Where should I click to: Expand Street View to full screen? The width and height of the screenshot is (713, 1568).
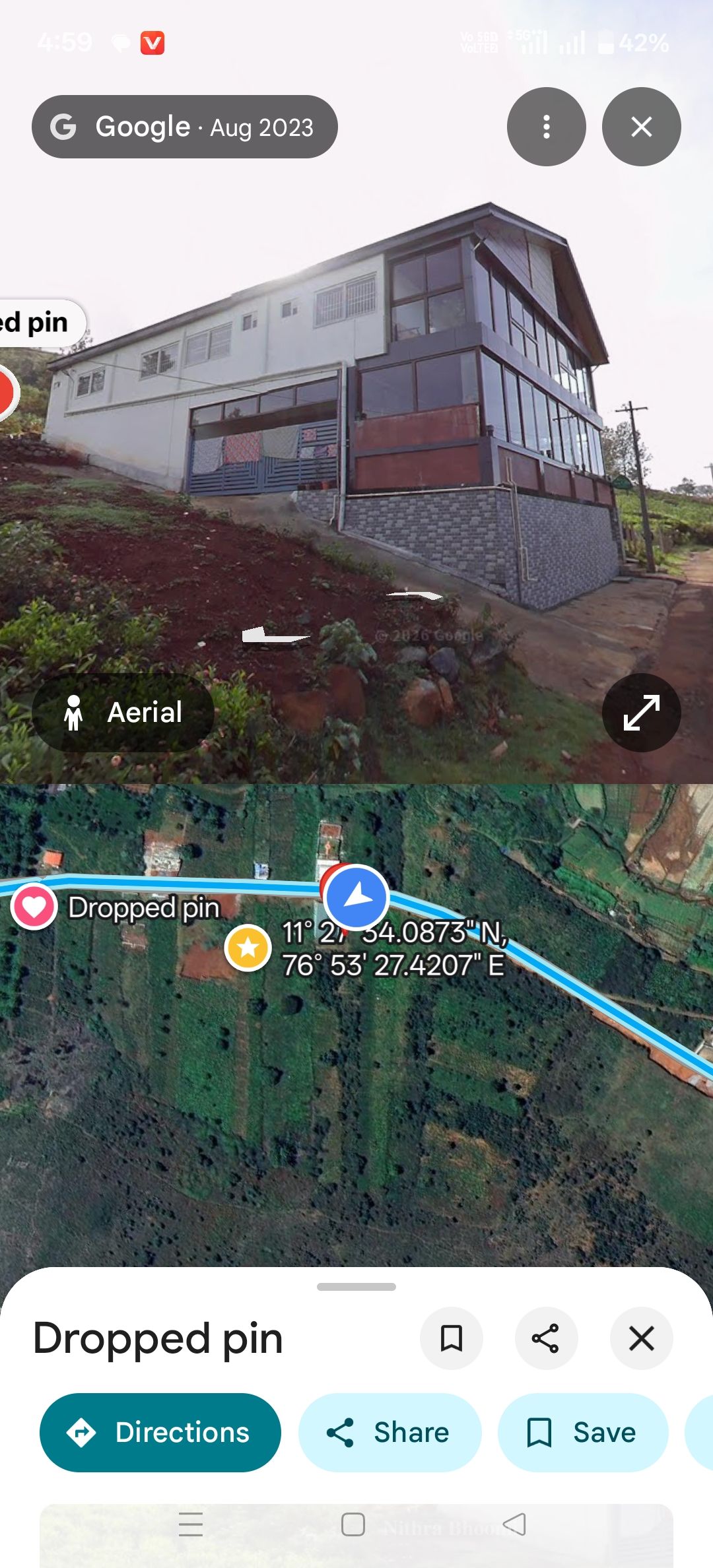(x=641, y=713)
